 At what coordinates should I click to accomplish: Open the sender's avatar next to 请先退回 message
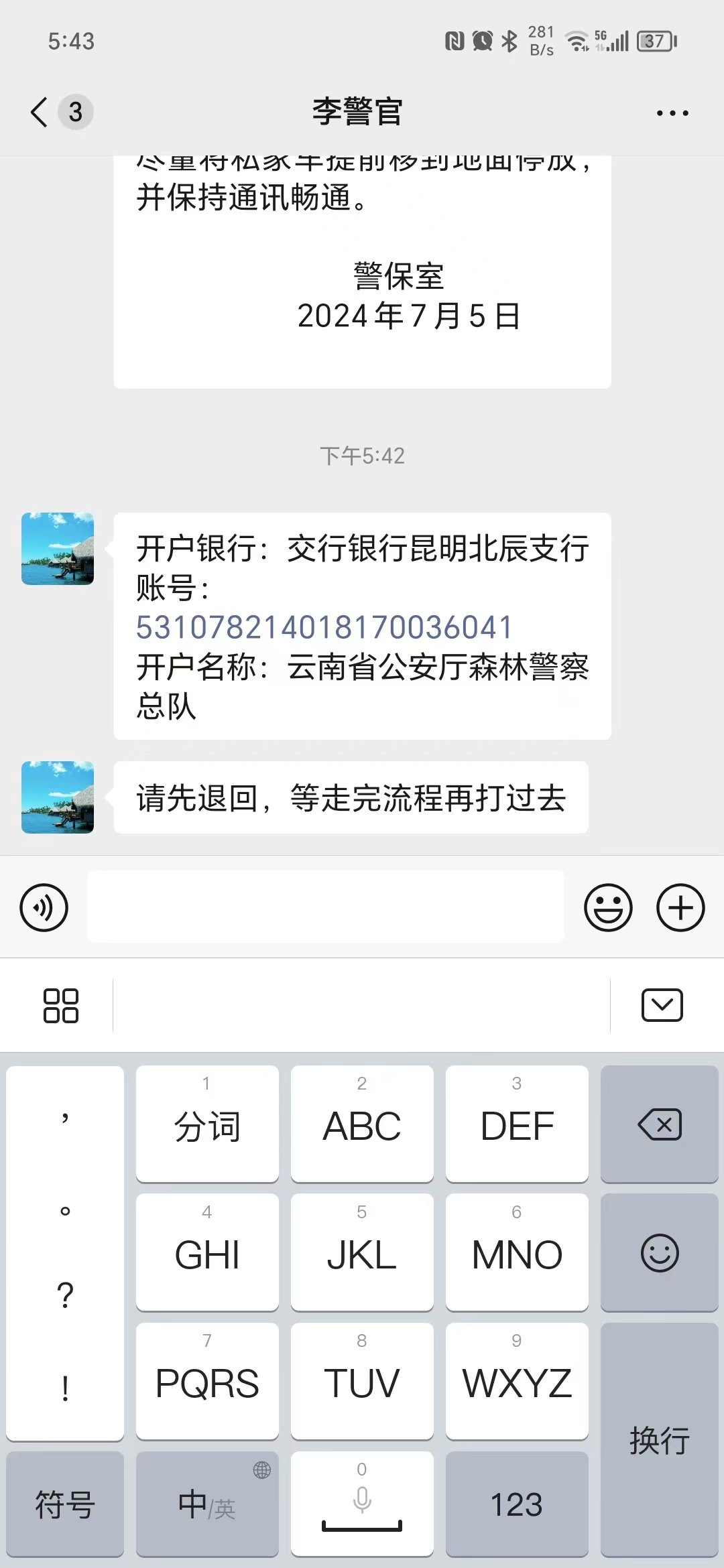pyautogui.click(x=58, y=797)
